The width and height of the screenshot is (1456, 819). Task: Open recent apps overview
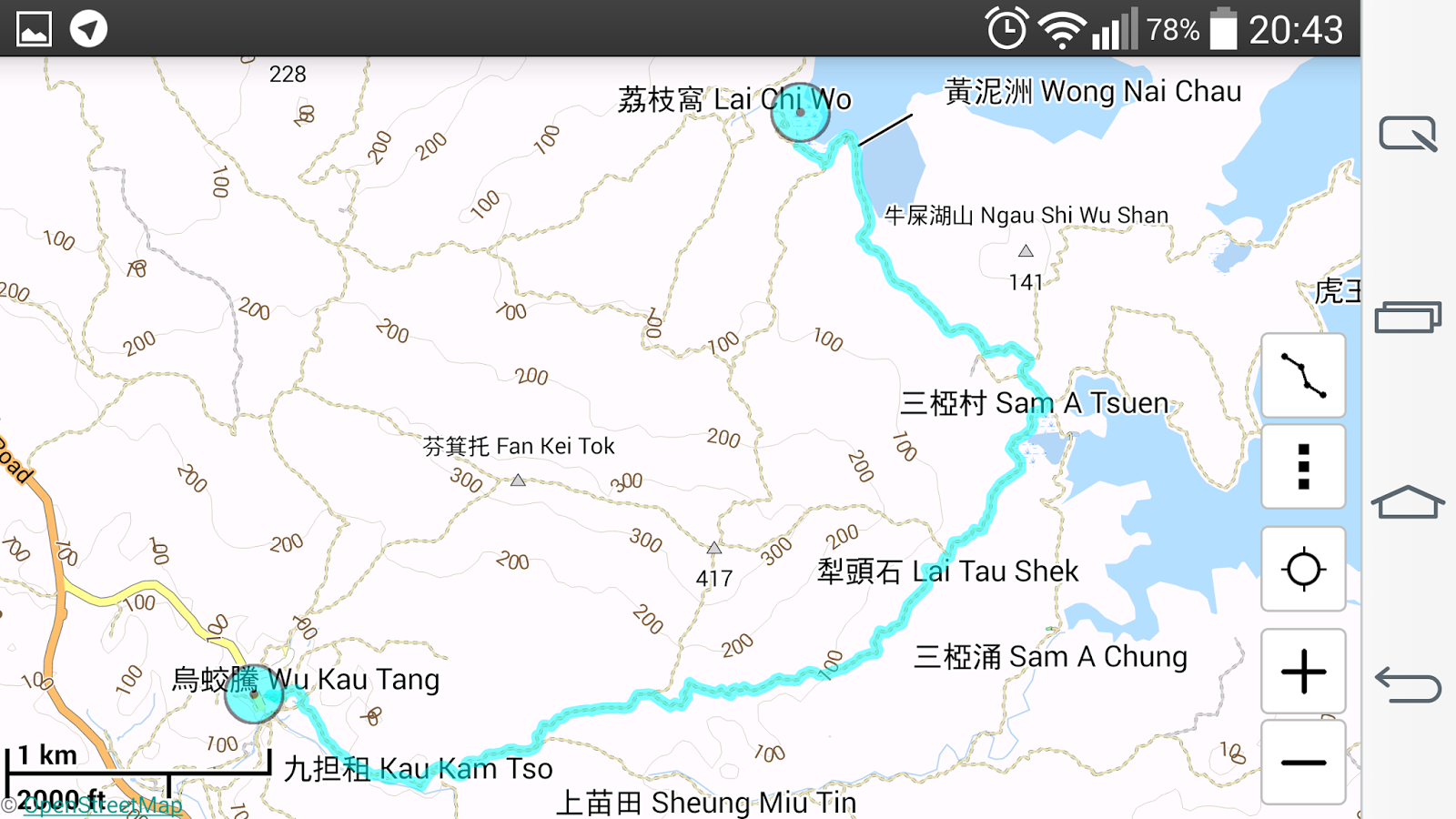point(1408,317)
